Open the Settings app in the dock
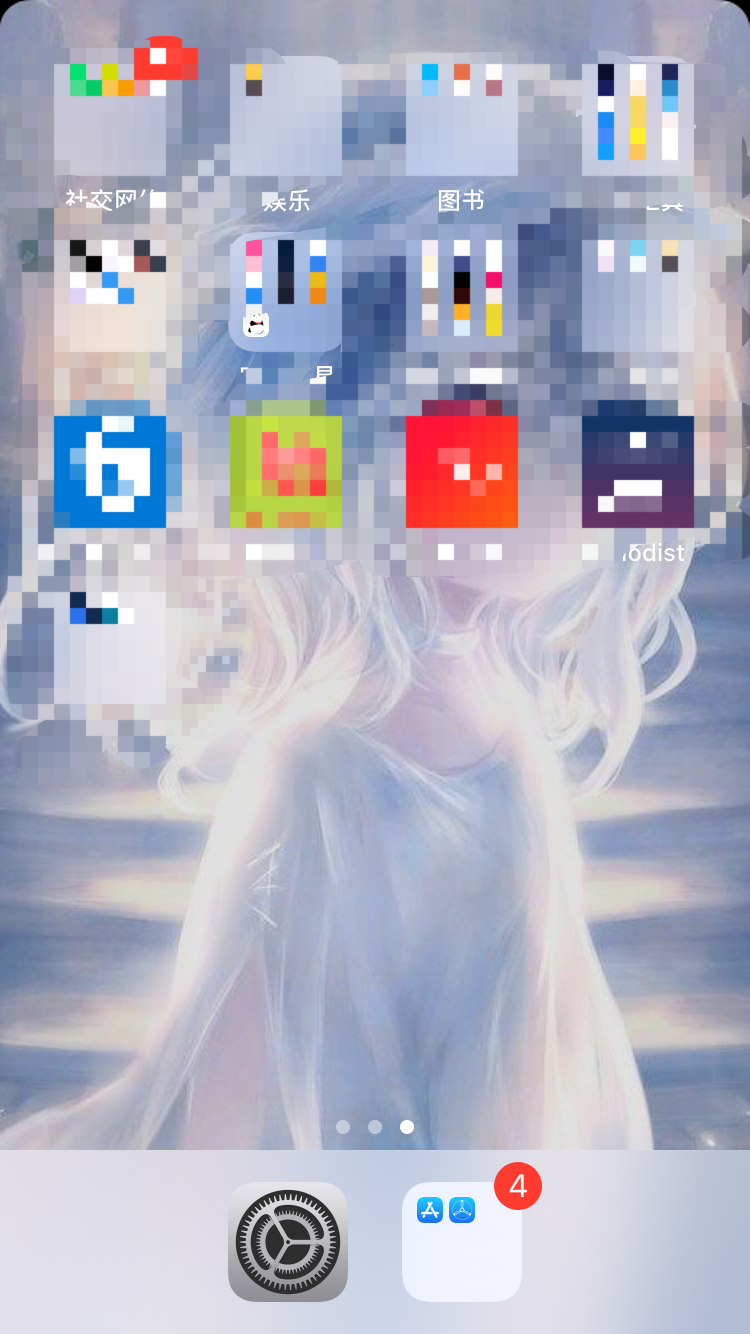Viewport: 750px width, 1334px height. coord(288,1241)
